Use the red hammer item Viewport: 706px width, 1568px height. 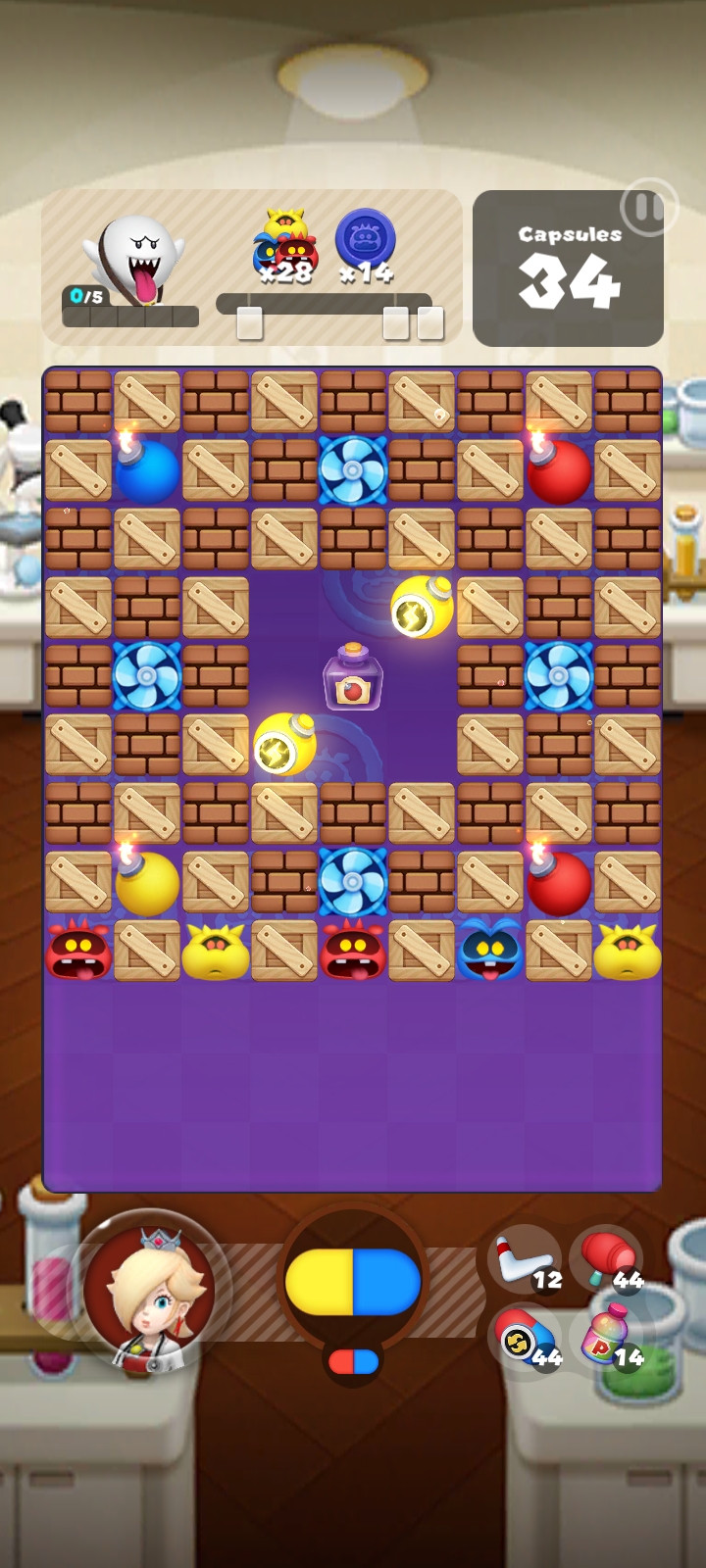pos(607,1259)
